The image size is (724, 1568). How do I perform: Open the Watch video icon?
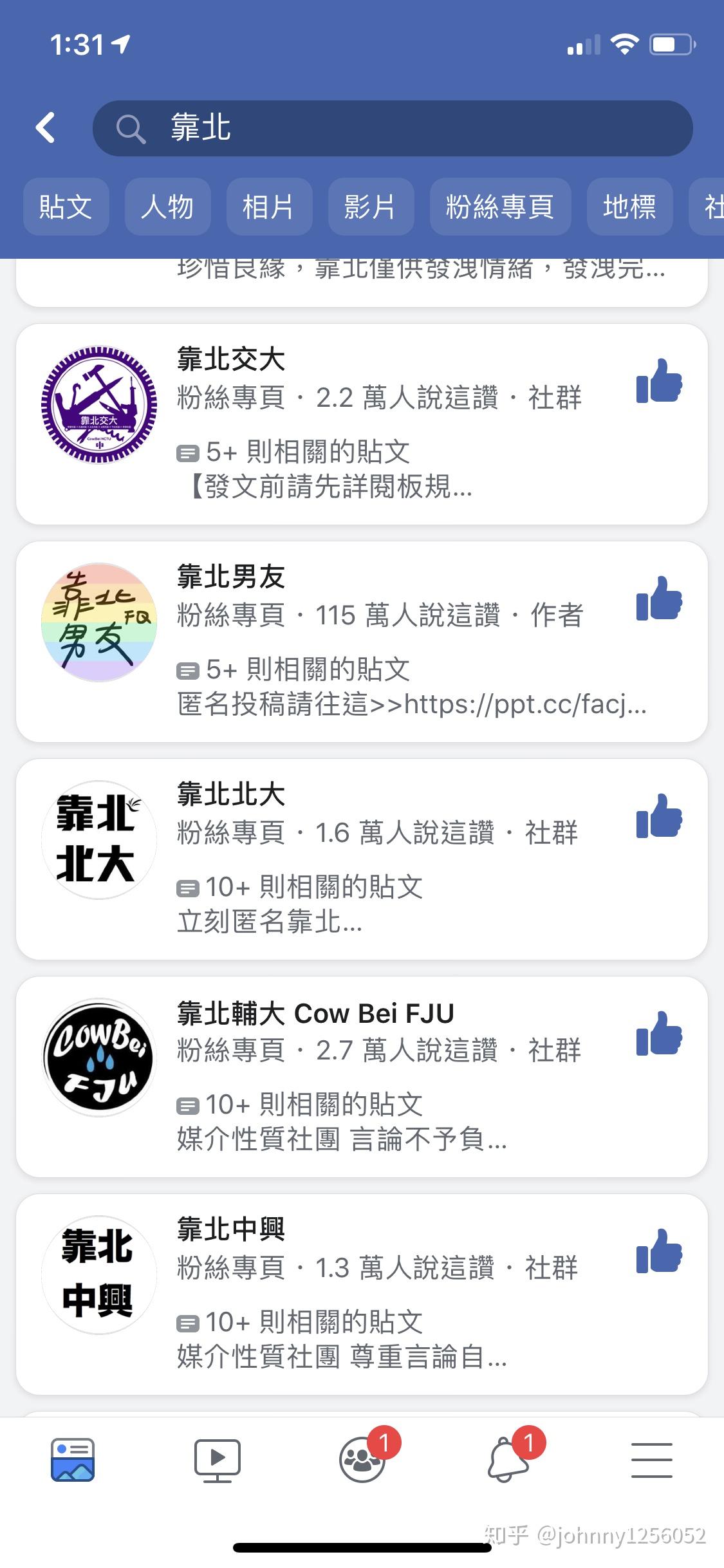point(218,1460)
